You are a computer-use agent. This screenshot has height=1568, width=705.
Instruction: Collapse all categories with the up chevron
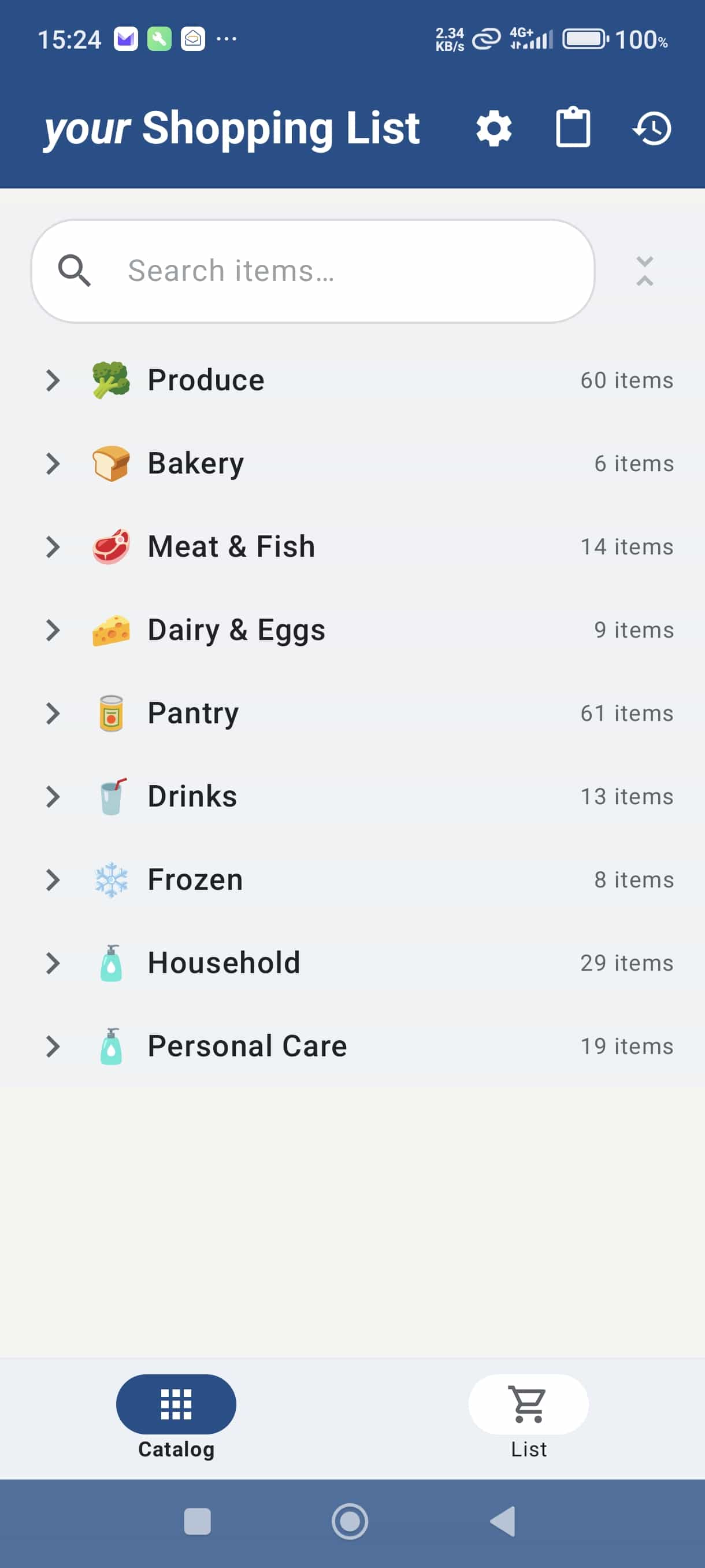(645, 280)
